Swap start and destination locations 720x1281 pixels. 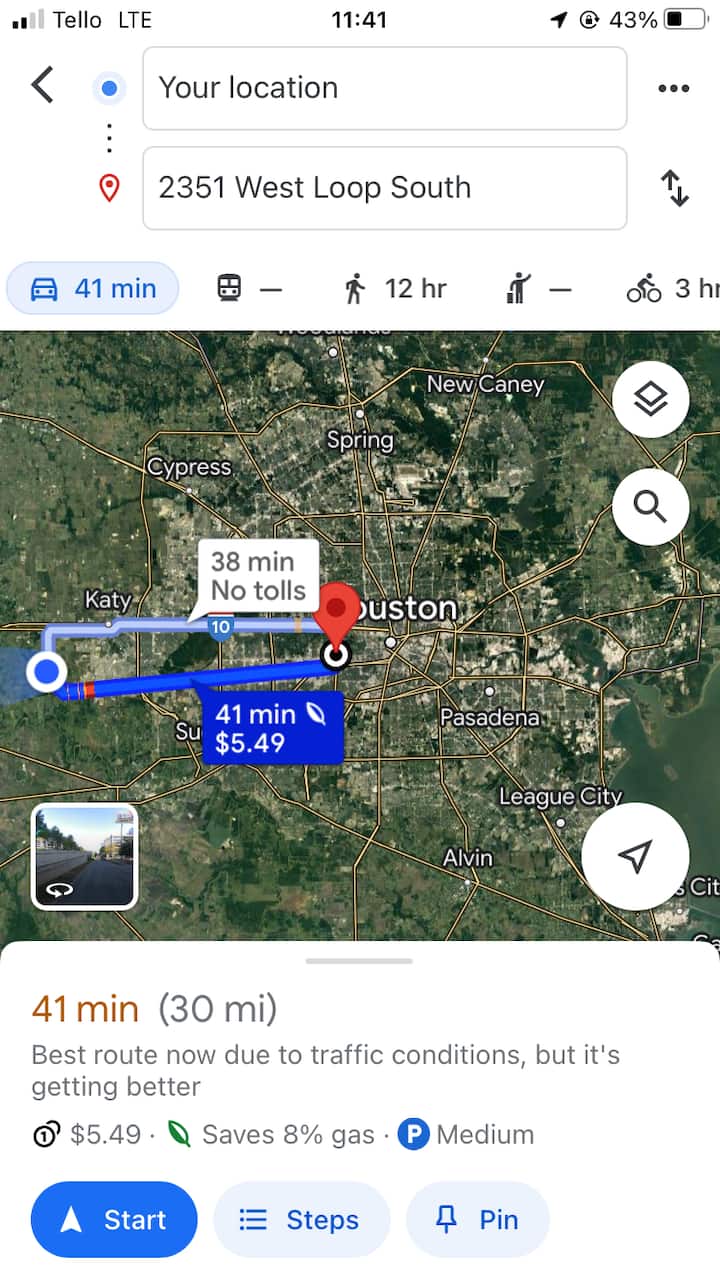676,188
